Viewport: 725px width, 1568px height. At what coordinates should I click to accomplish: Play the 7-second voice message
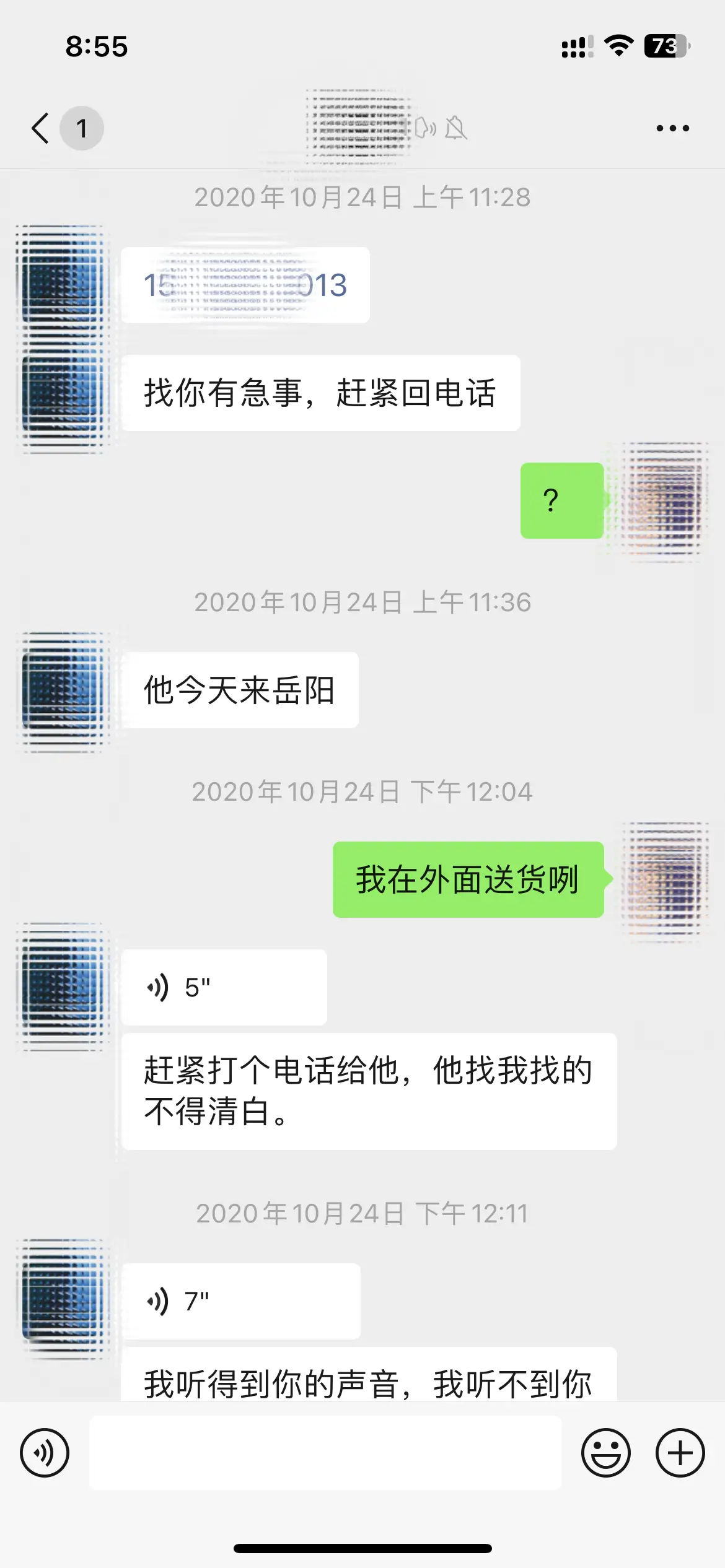click(x=240, y=1301)
